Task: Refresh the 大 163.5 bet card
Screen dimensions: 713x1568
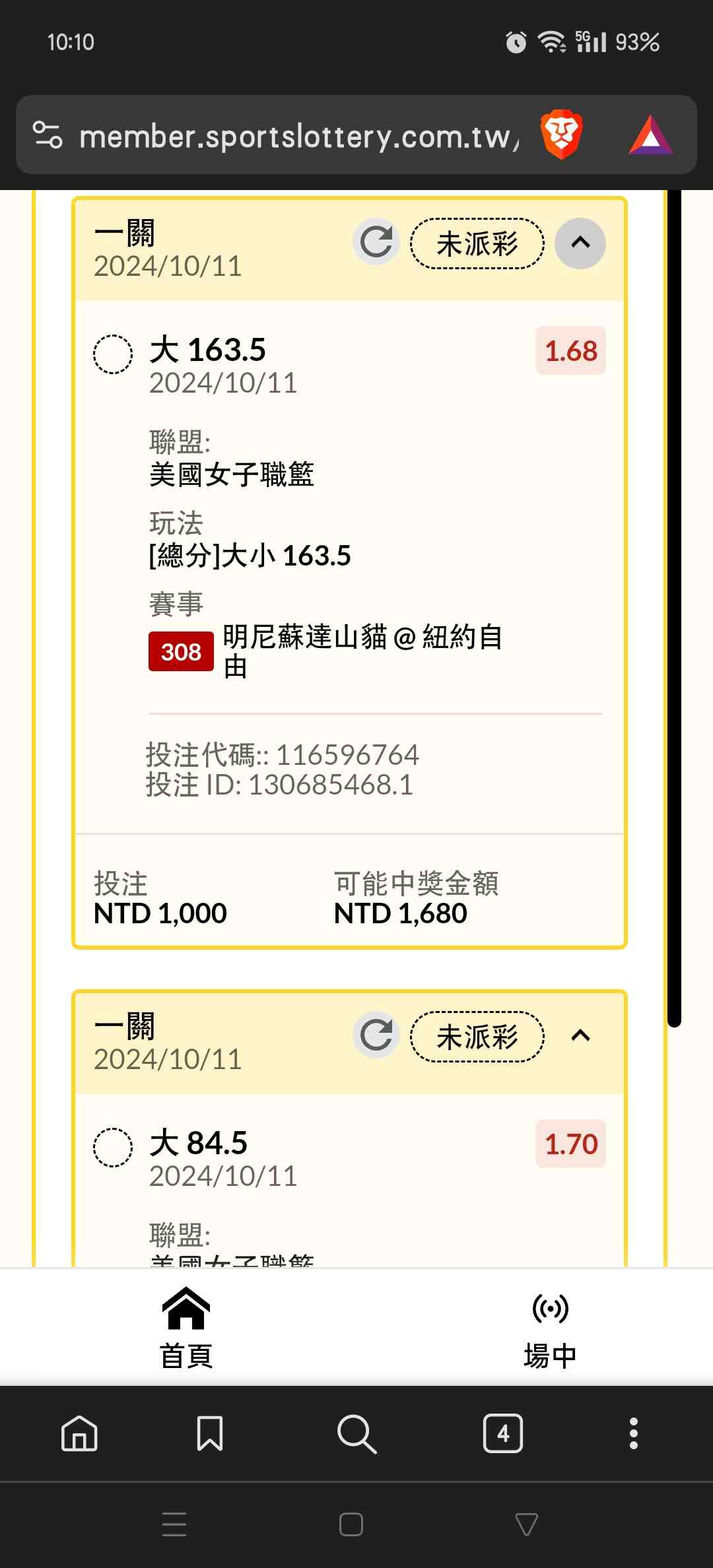Action: pyautogui.click(x=376, y=242)
